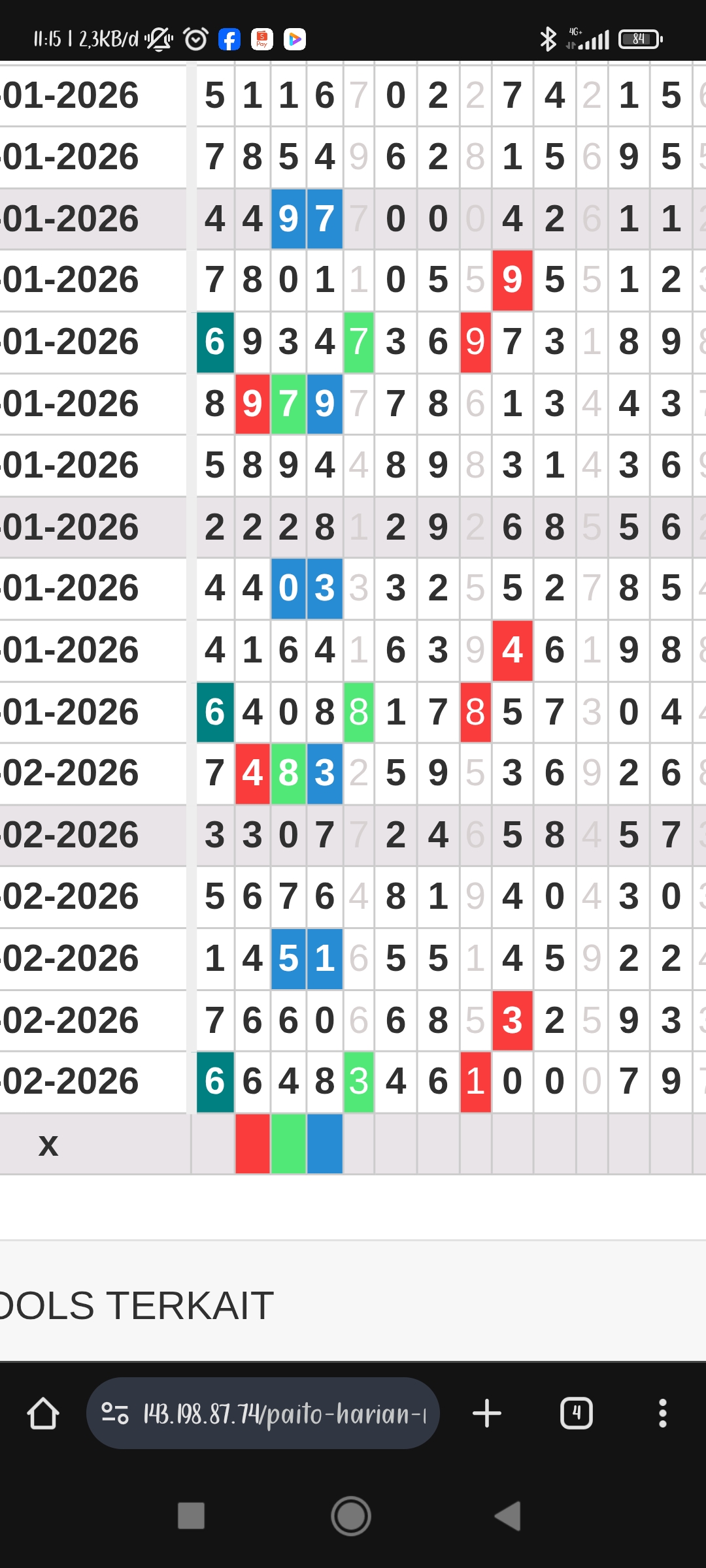This screenshot has width=706, height=1568.
Task: Select the red color swatch
Action: tap(252, 1144)
